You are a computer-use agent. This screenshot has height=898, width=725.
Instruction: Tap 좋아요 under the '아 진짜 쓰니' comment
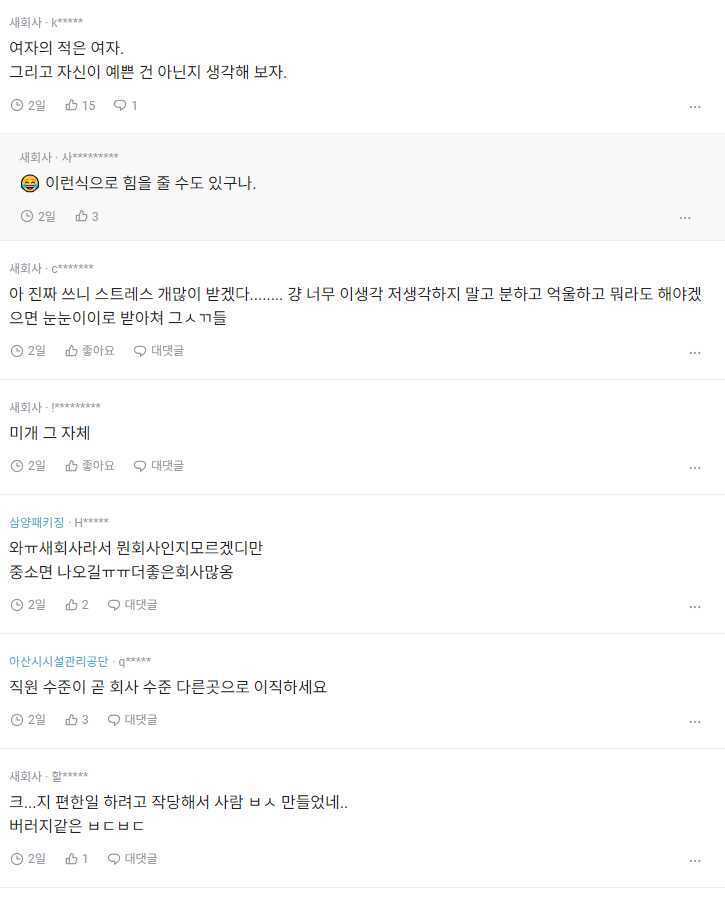89,351
